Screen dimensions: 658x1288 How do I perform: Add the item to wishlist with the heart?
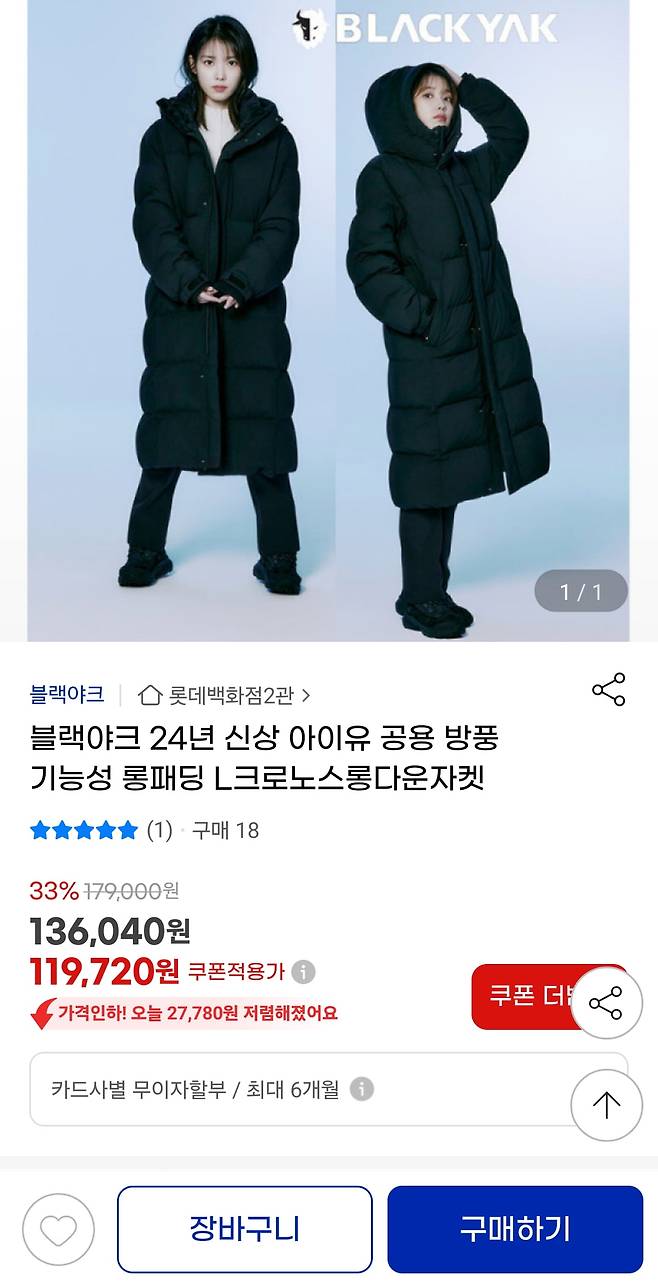(x=58, y=1229)
